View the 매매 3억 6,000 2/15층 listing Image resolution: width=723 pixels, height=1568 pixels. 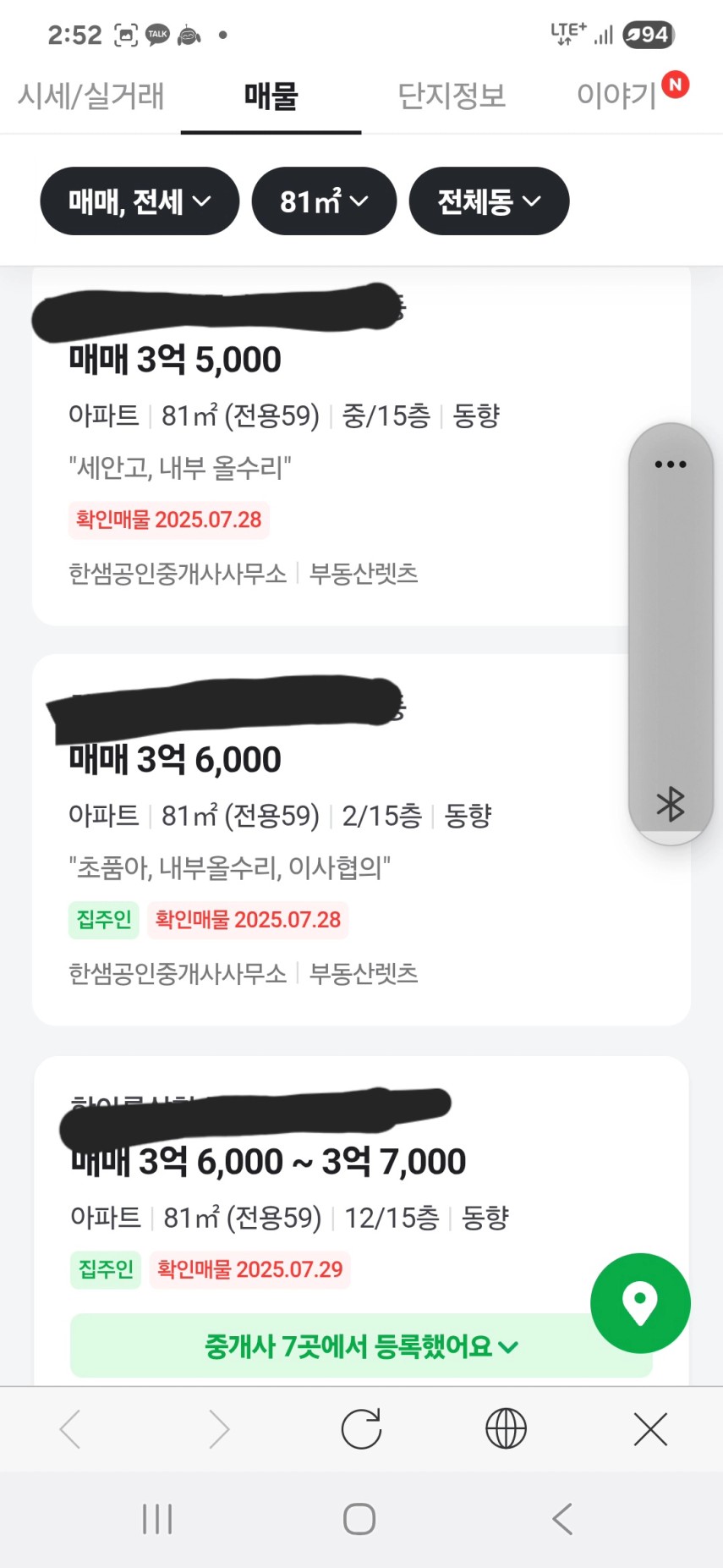(361, 839)
